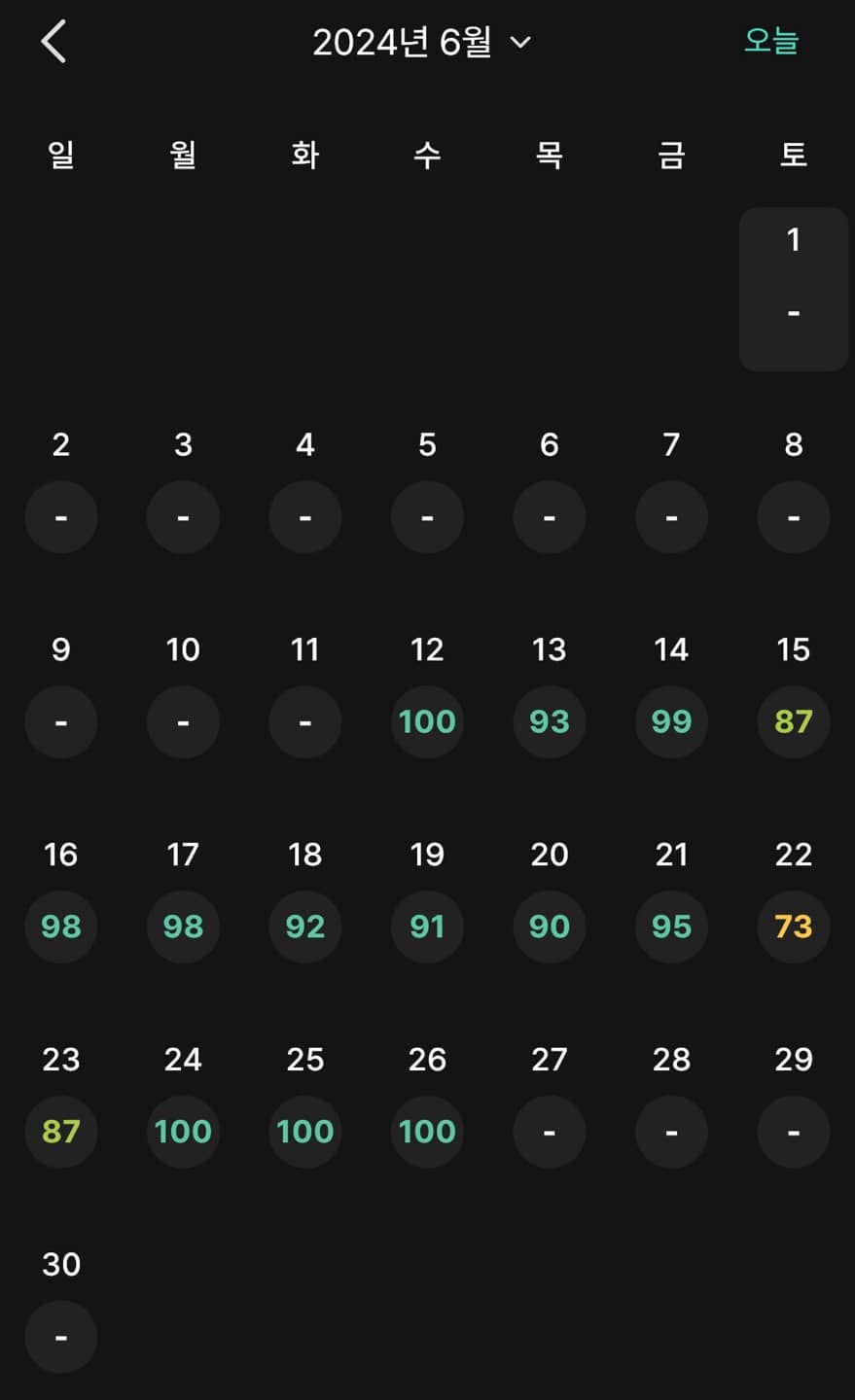855x1400 pixels.
Task: Select the yellow 87 score on June 15
Action: pos(792,721)
